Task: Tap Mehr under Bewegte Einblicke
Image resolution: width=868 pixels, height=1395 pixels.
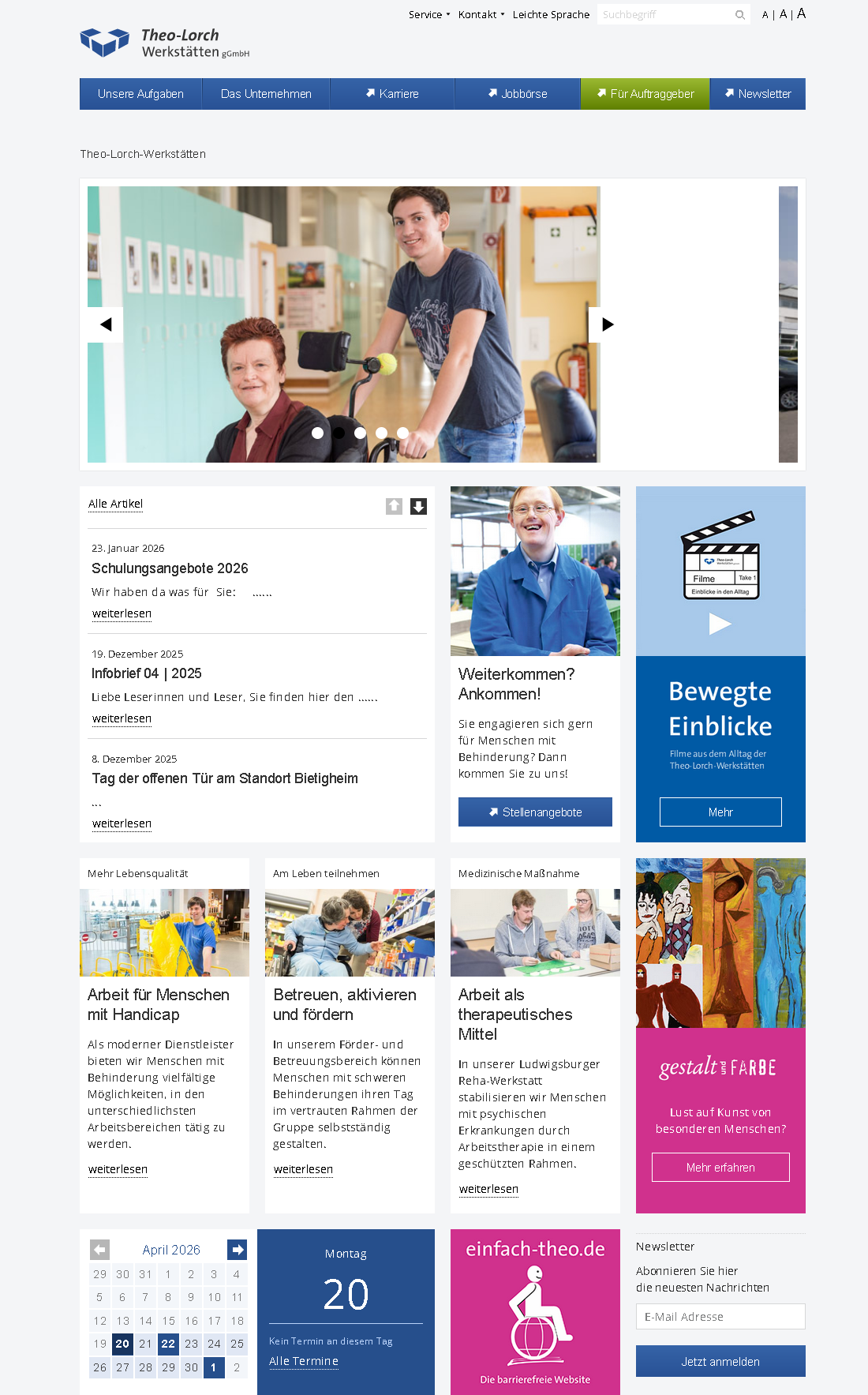Action: click(x=720, y=812)
